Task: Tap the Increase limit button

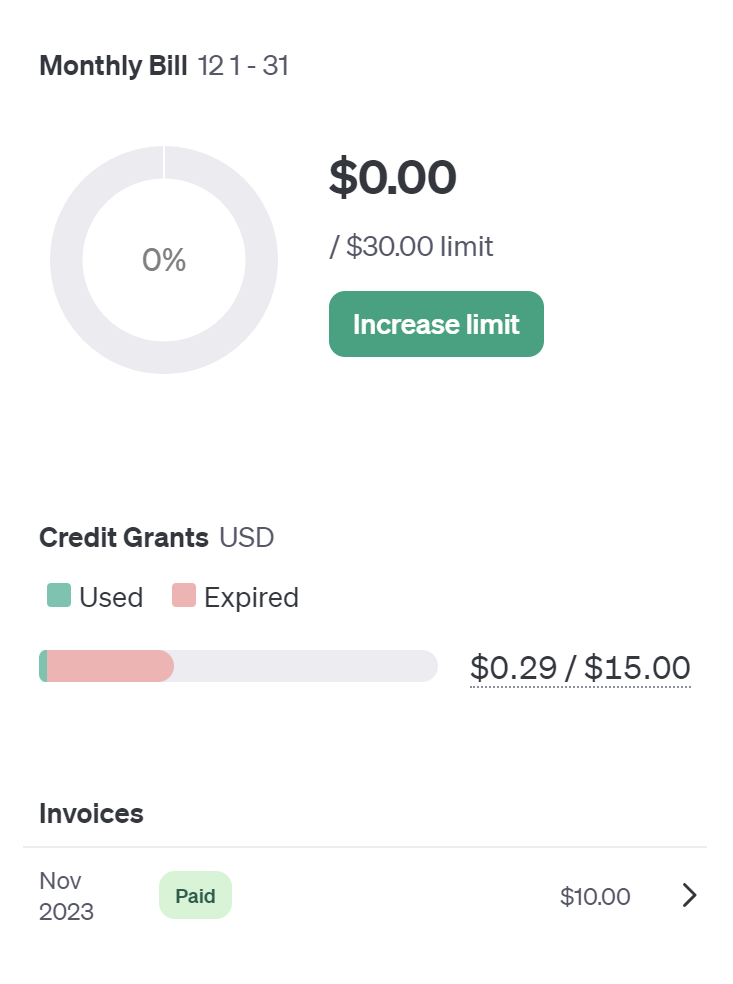Action: pos(436,324)
